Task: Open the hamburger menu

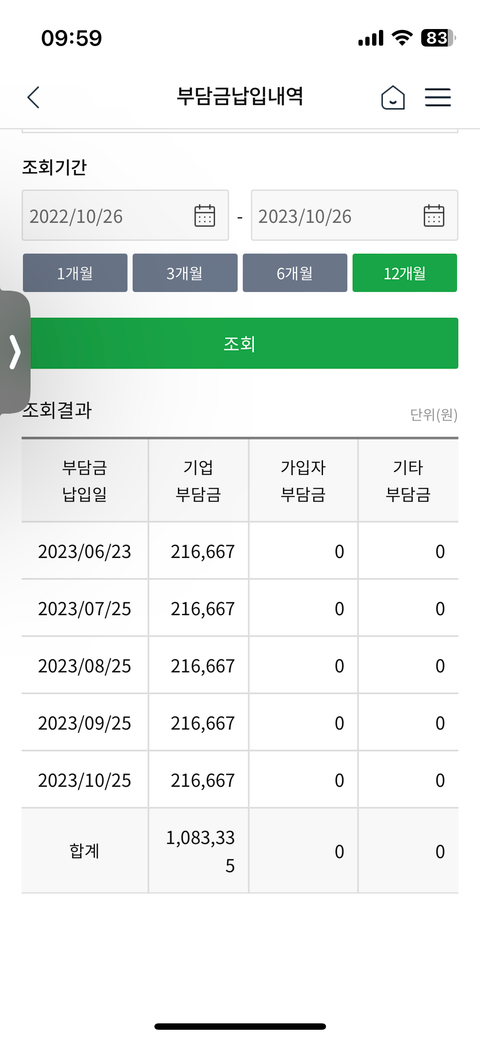Action: [438, 98]
